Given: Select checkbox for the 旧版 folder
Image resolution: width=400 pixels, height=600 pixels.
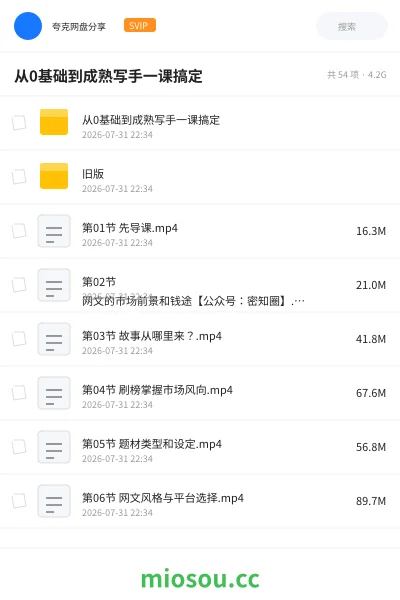Looking at the screenshot, I should 19,177.
